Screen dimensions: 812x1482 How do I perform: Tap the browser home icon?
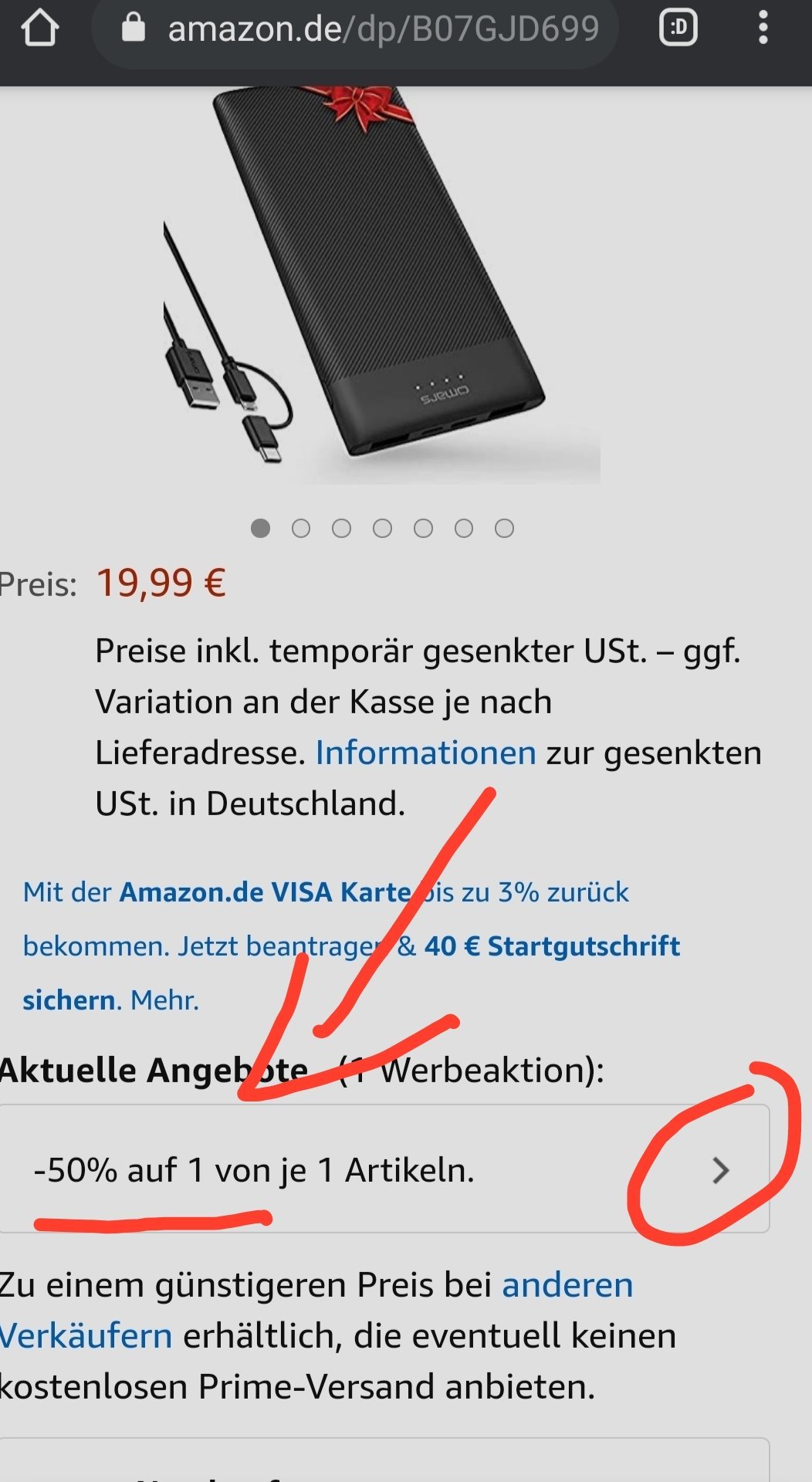coord(40,29)
